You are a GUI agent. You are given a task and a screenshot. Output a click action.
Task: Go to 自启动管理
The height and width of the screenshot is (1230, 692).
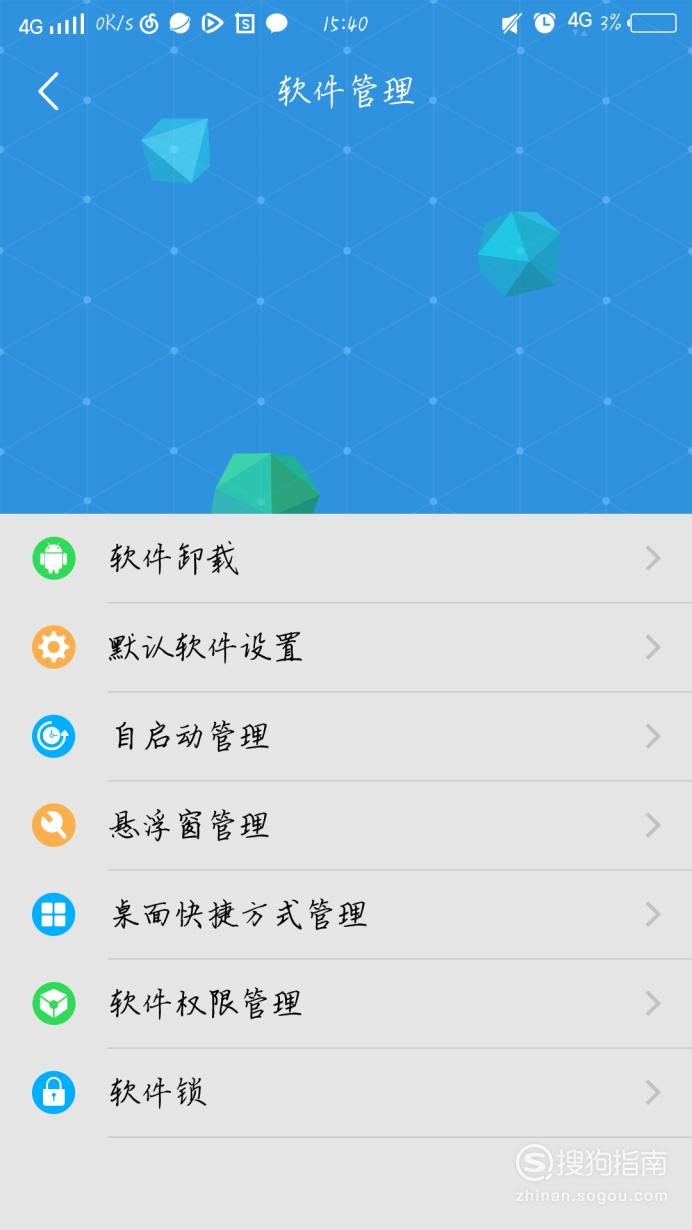pyautogui.click(x=346, y=736)
